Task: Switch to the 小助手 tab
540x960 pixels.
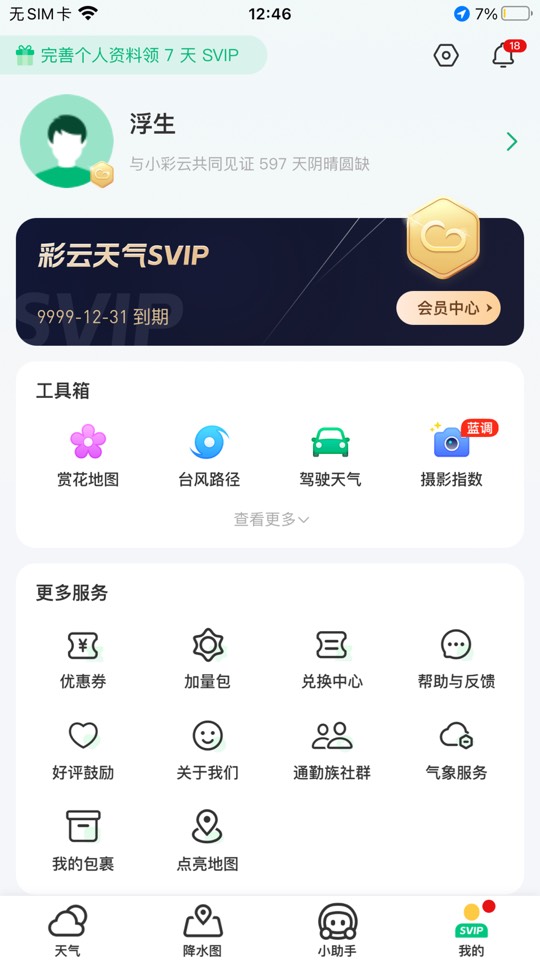Action: tap(337, 931)
